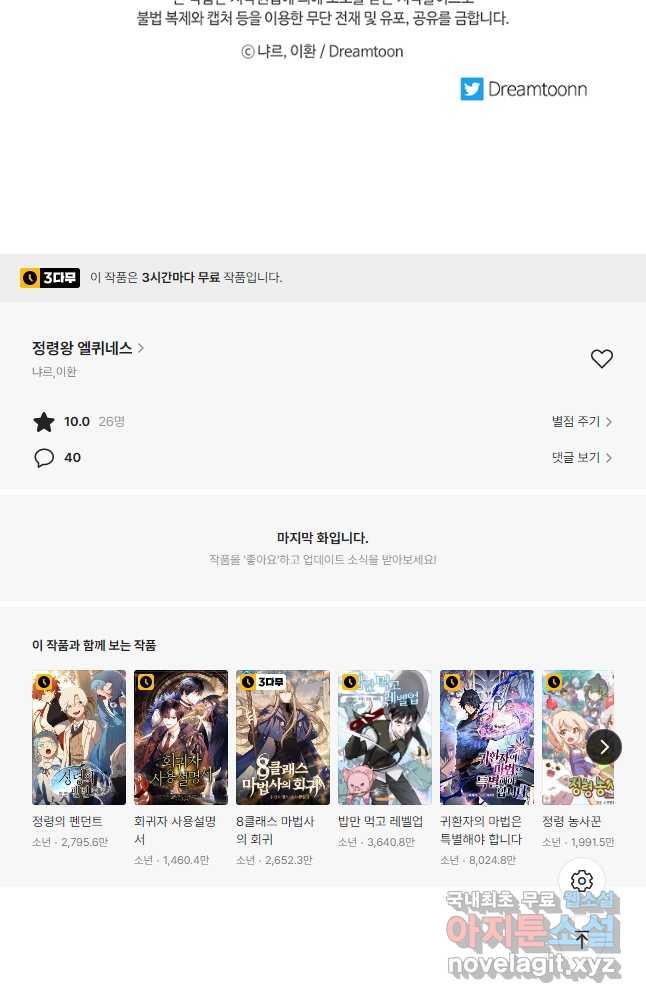Open the 정령왕 엘퀴네스 title page

point(88,348)
